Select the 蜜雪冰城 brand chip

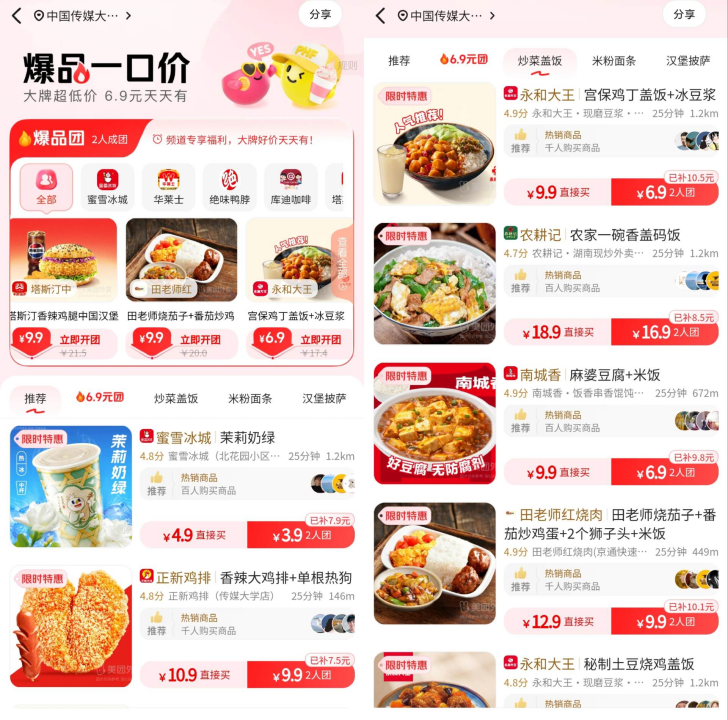tap(107, 187)
